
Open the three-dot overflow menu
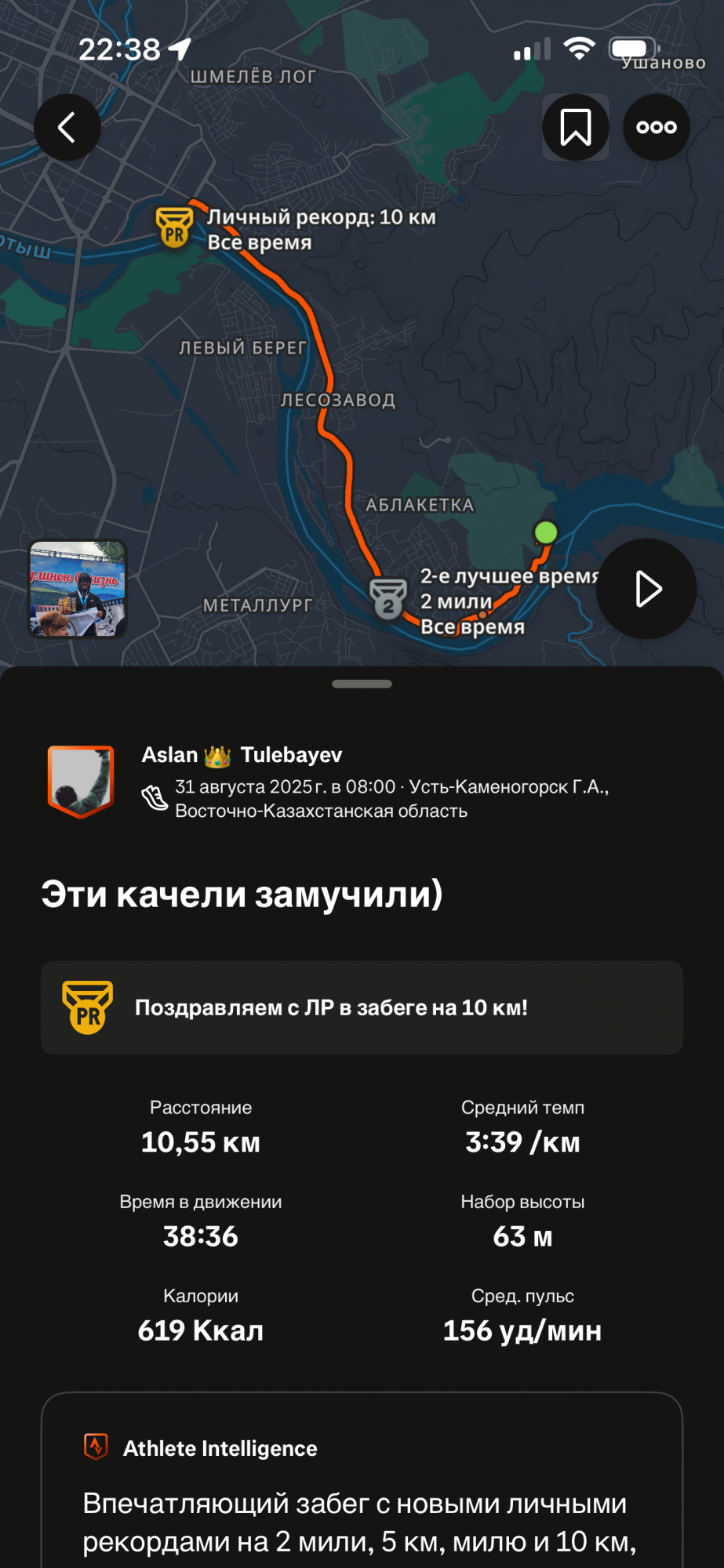click(656, 127)
